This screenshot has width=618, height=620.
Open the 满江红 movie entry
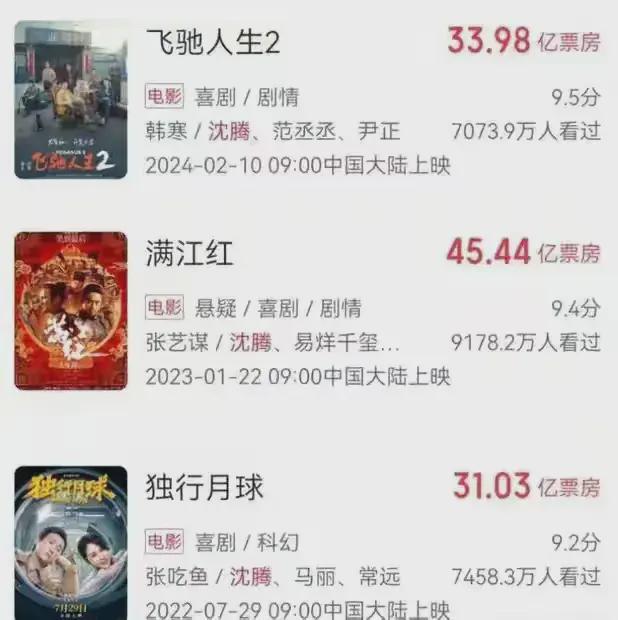pos(189,253)
